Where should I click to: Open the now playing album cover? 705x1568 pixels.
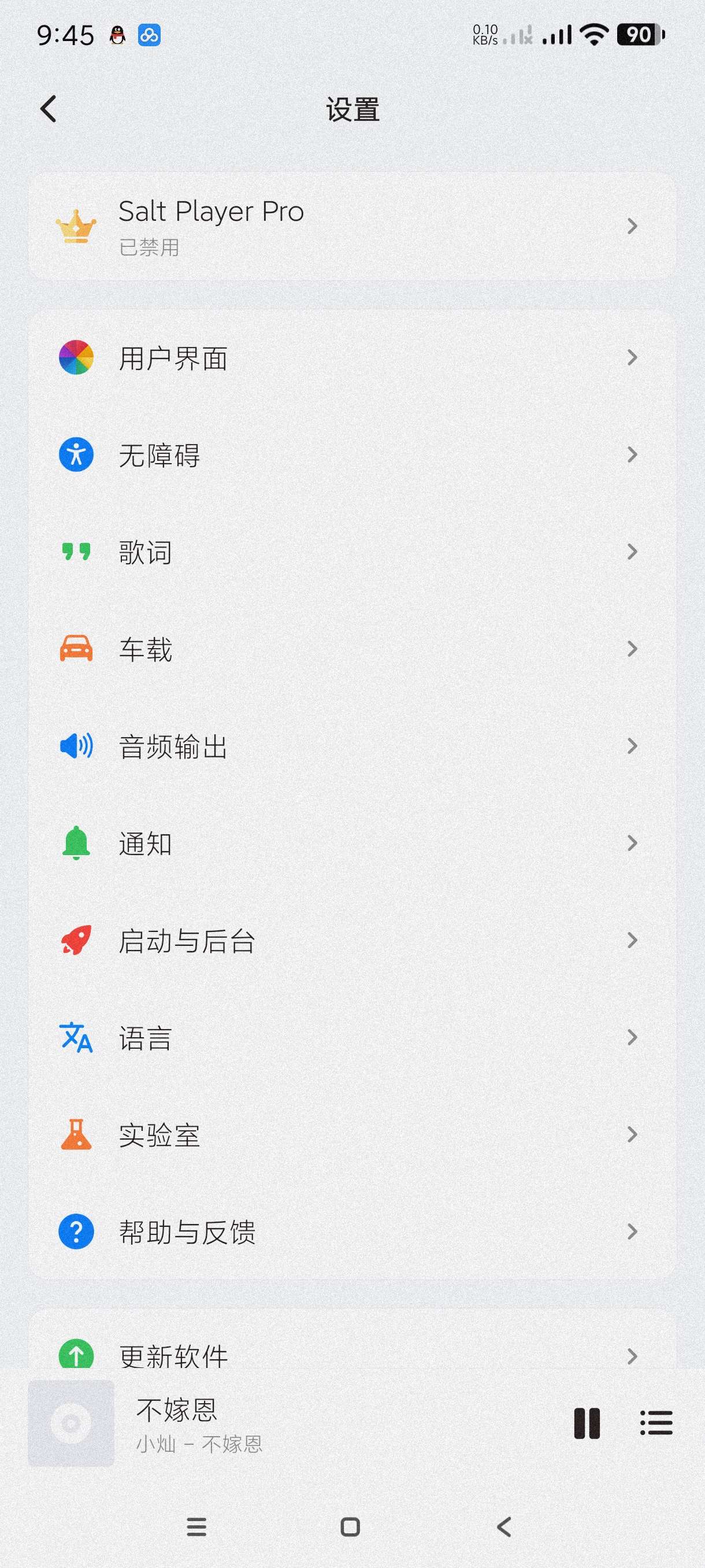click(71, 1423)
